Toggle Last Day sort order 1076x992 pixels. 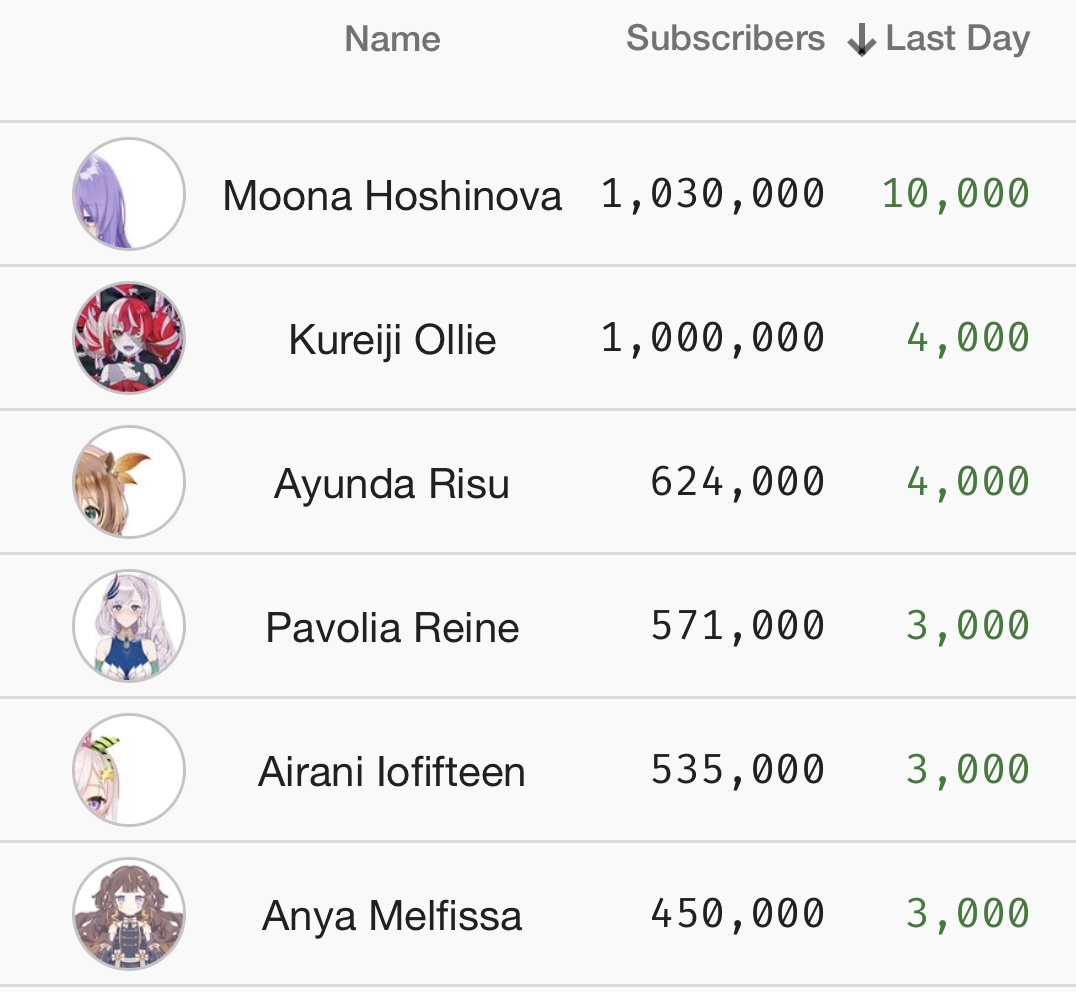point(940,40)
